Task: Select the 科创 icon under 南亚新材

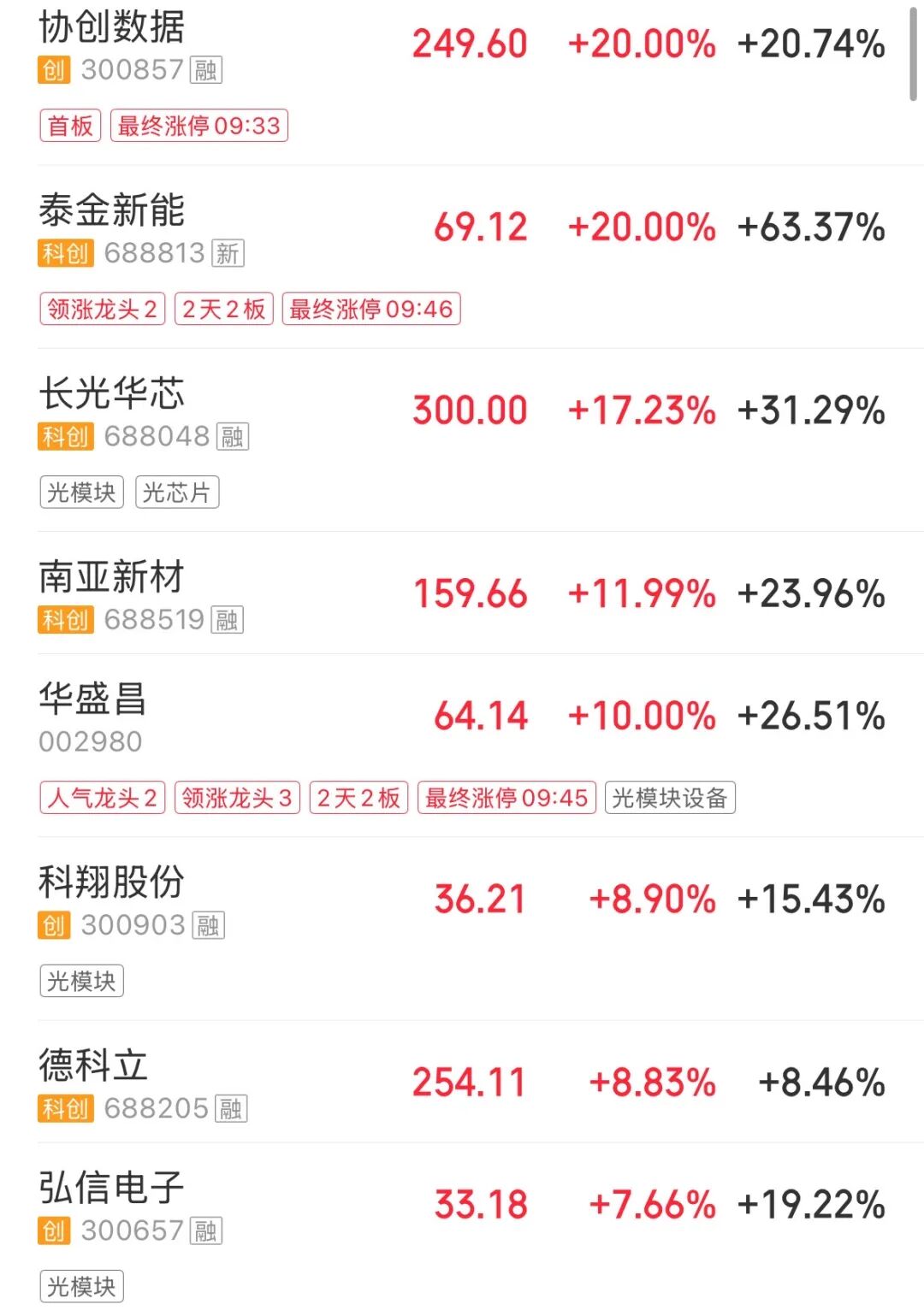Action: 65,622
